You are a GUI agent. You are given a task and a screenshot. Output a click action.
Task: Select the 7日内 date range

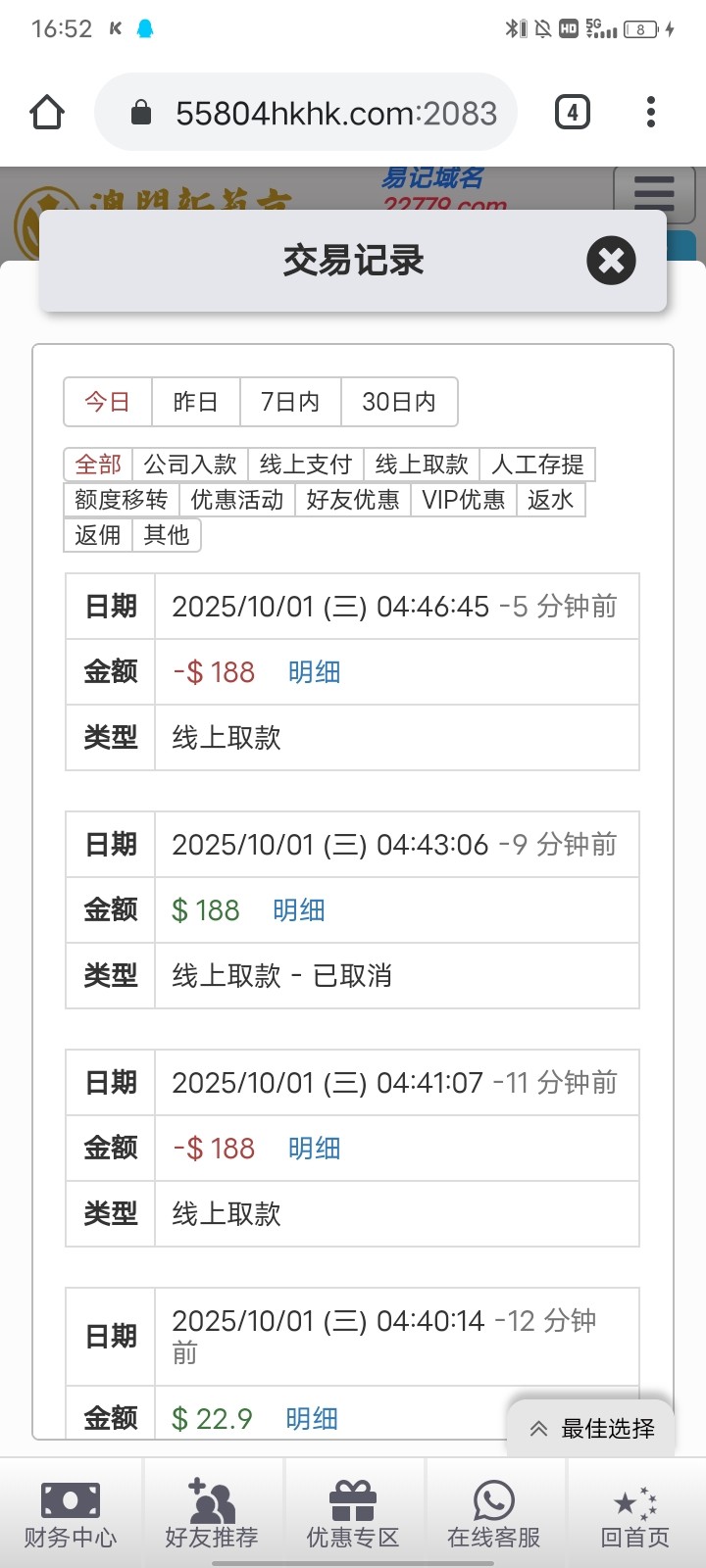tap(290, 402)
